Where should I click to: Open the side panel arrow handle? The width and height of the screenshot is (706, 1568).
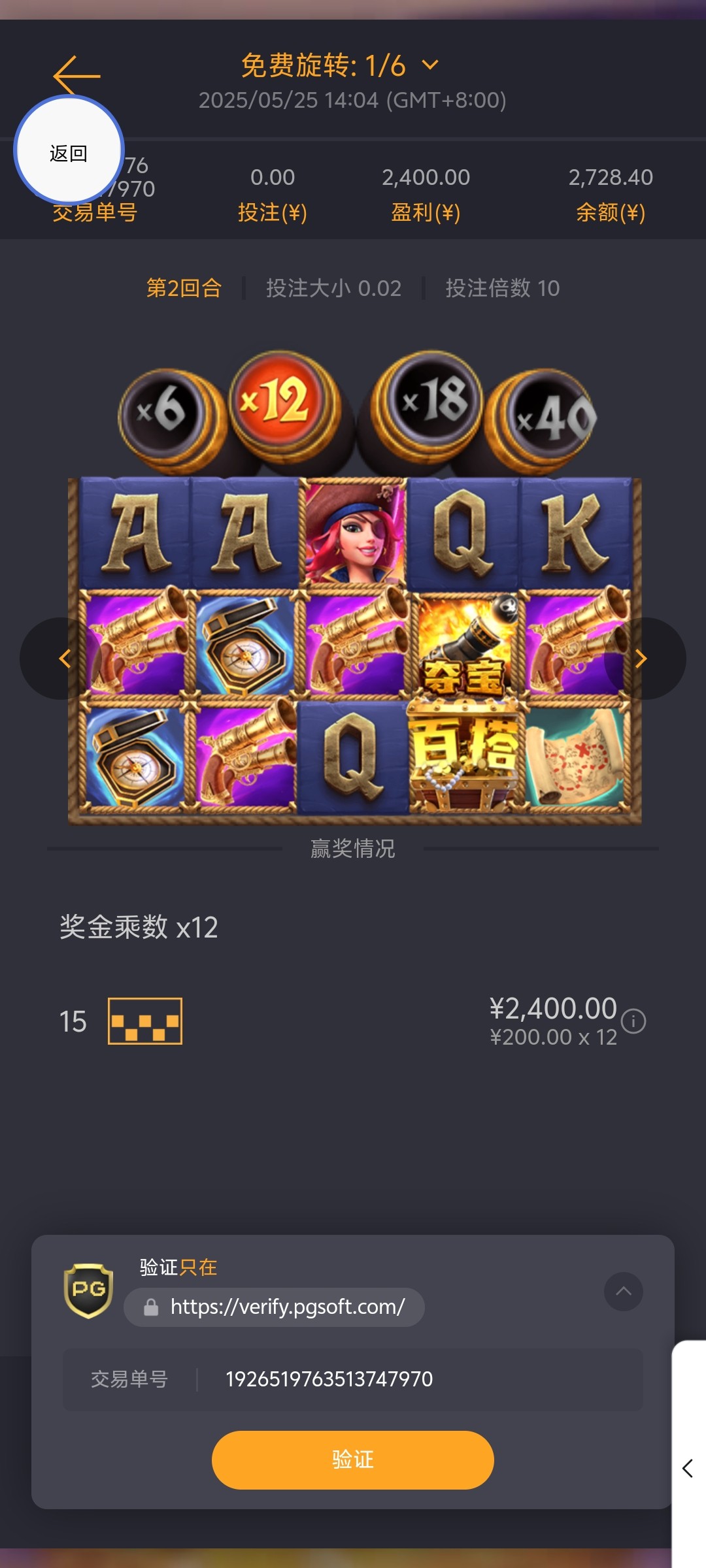pos(688,1468)
